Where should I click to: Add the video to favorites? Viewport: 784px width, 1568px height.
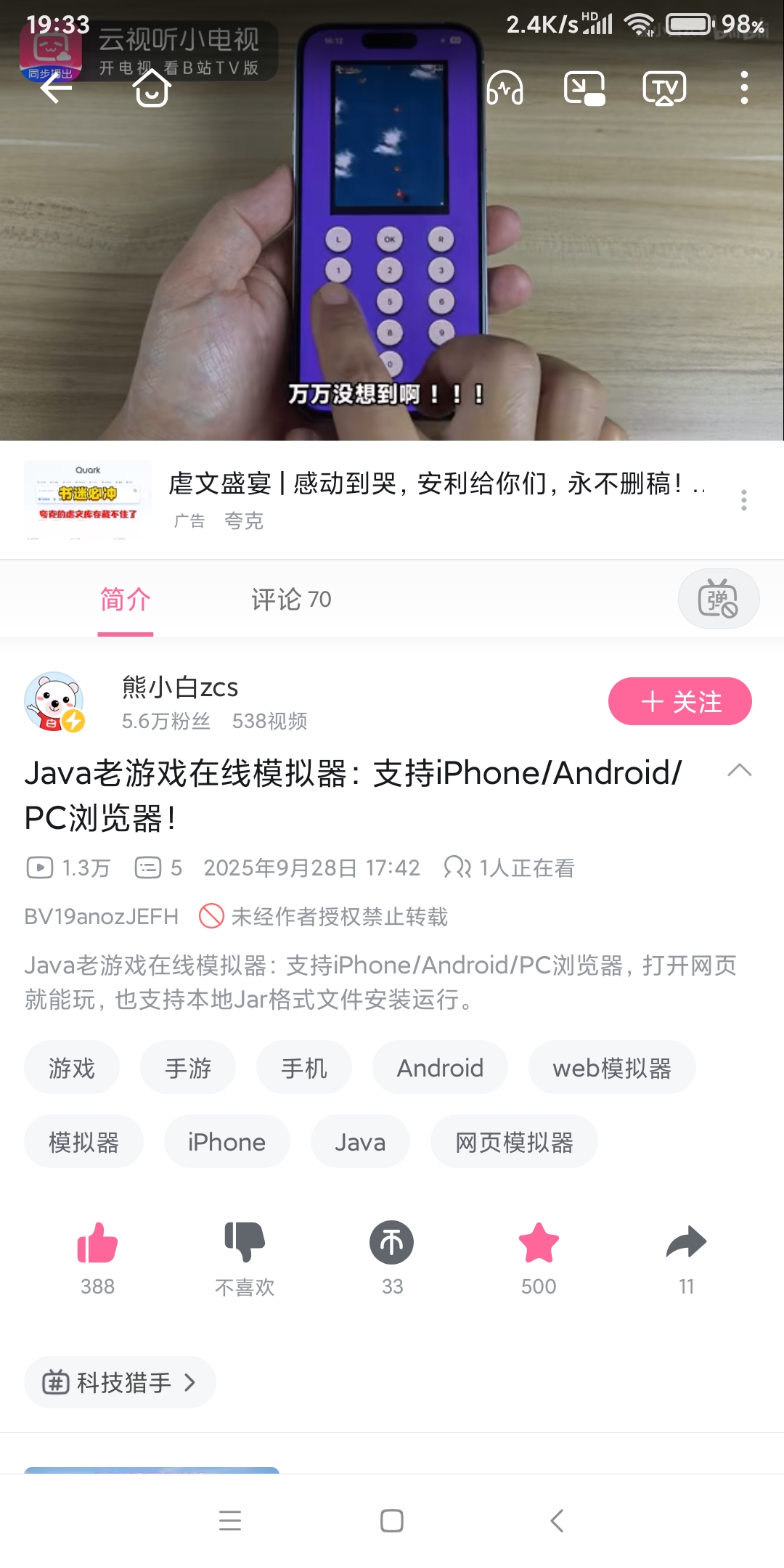click(539, 1243)
